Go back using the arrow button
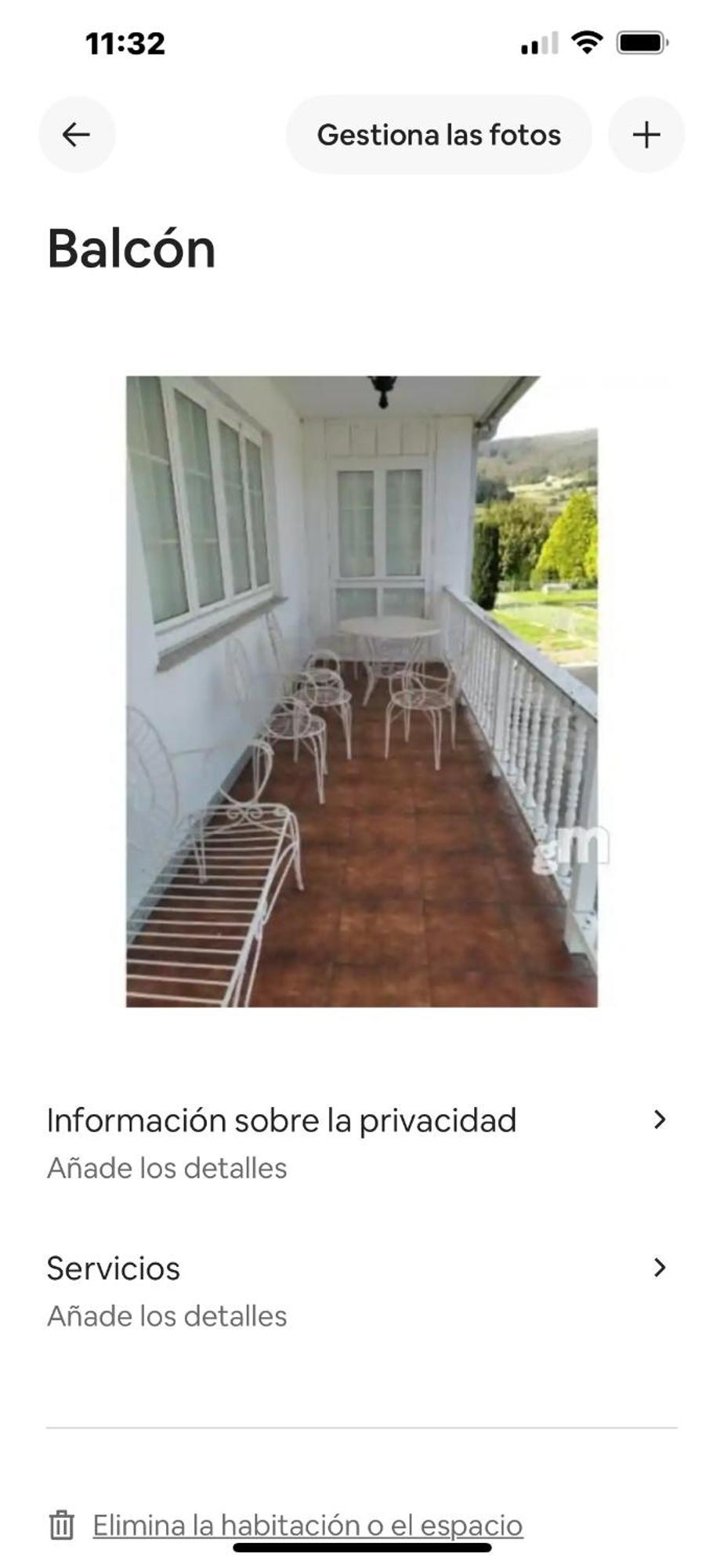This screenshot has height=1568, width=724. click(77, 135)
